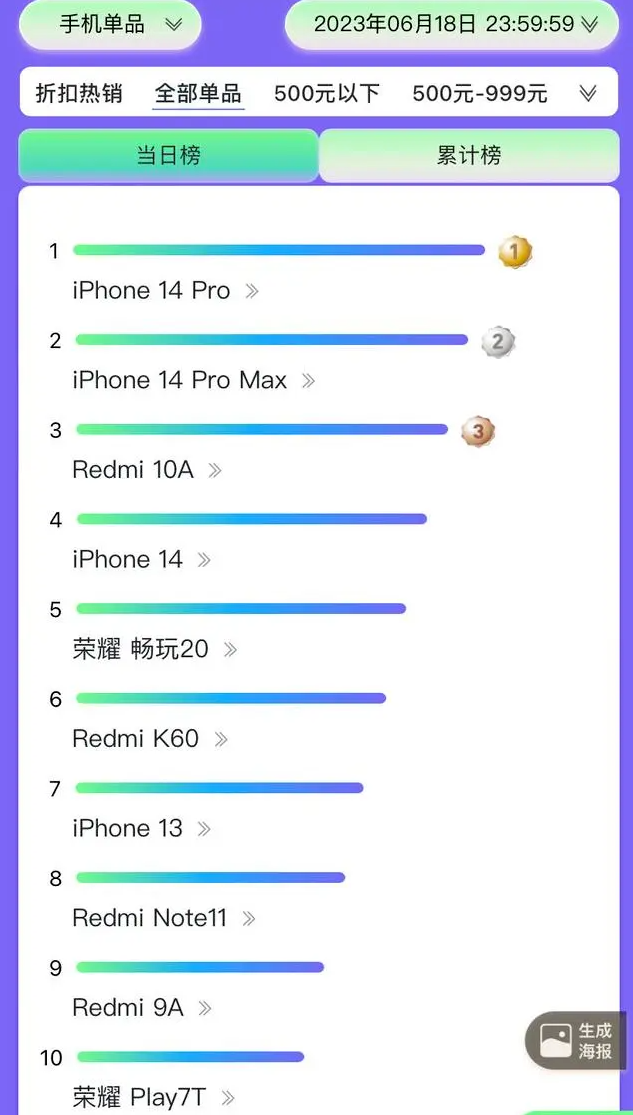Open 荣耀 畅玩20 ranking entry
The image size is (633, 1115).
click(x=154, y=649)
